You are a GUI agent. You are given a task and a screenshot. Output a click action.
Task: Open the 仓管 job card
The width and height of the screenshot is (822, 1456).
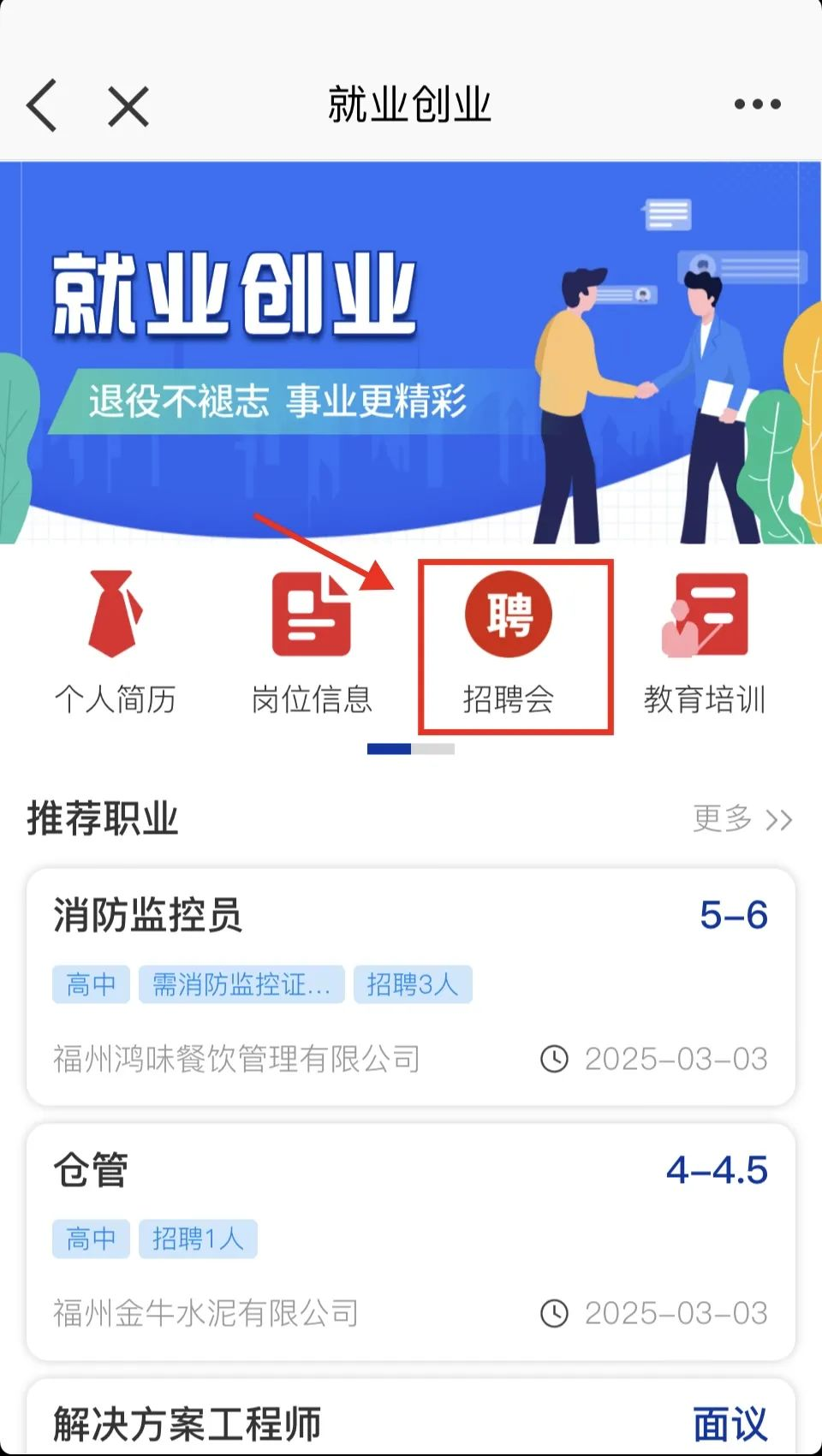click(411, 1241)
